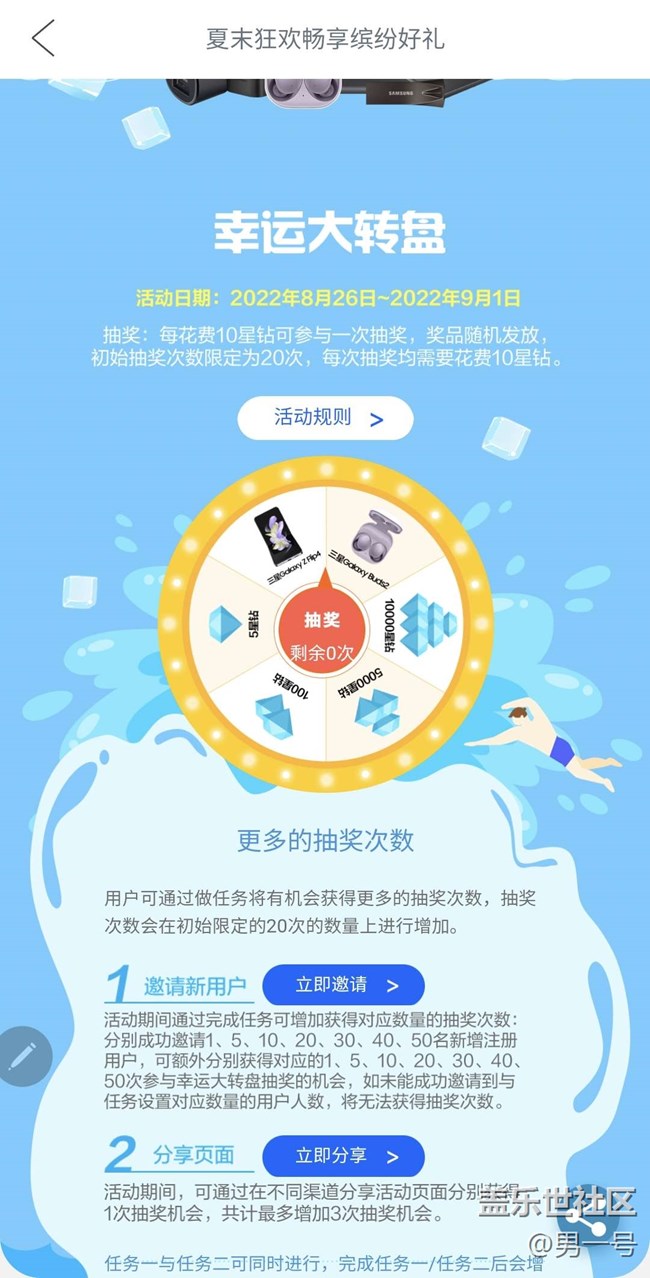Tap 立即分享 to share the page

coord(343,1156)
